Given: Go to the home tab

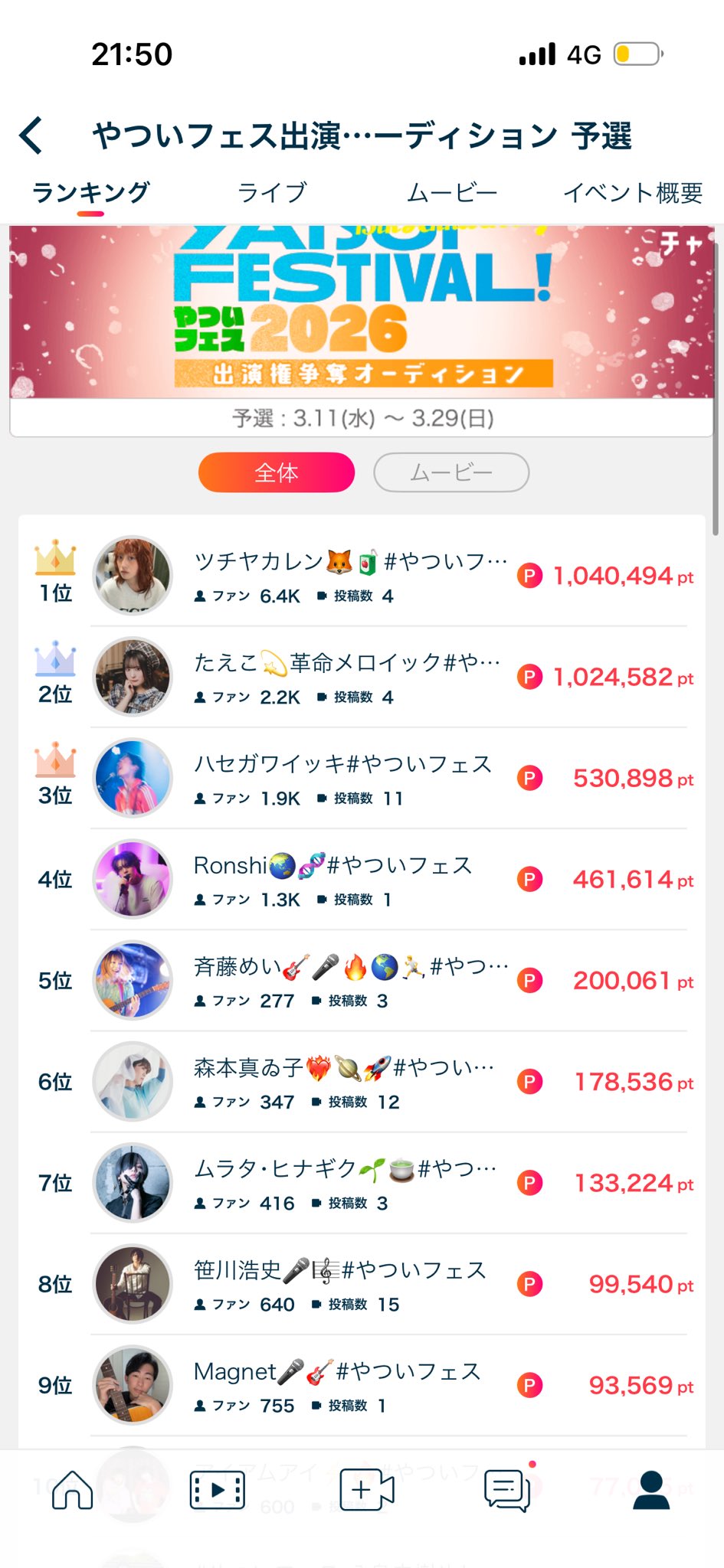Looking at the screenshot, I should 73,1490.
